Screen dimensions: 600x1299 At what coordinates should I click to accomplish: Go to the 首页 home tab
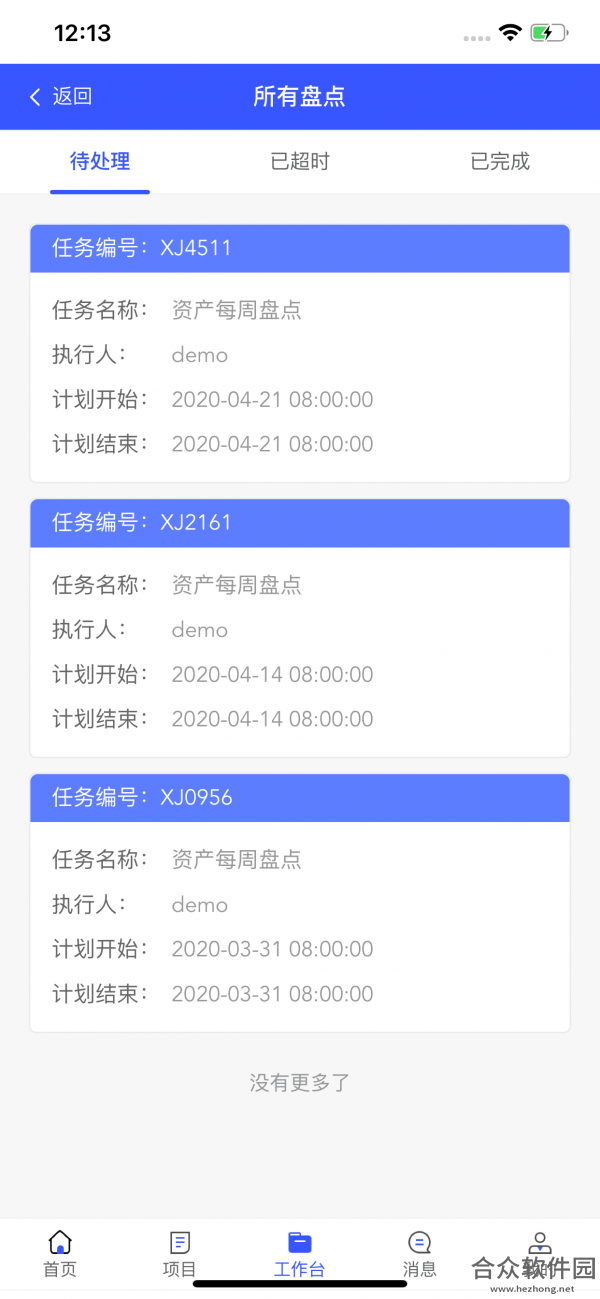pos(60,1254)
